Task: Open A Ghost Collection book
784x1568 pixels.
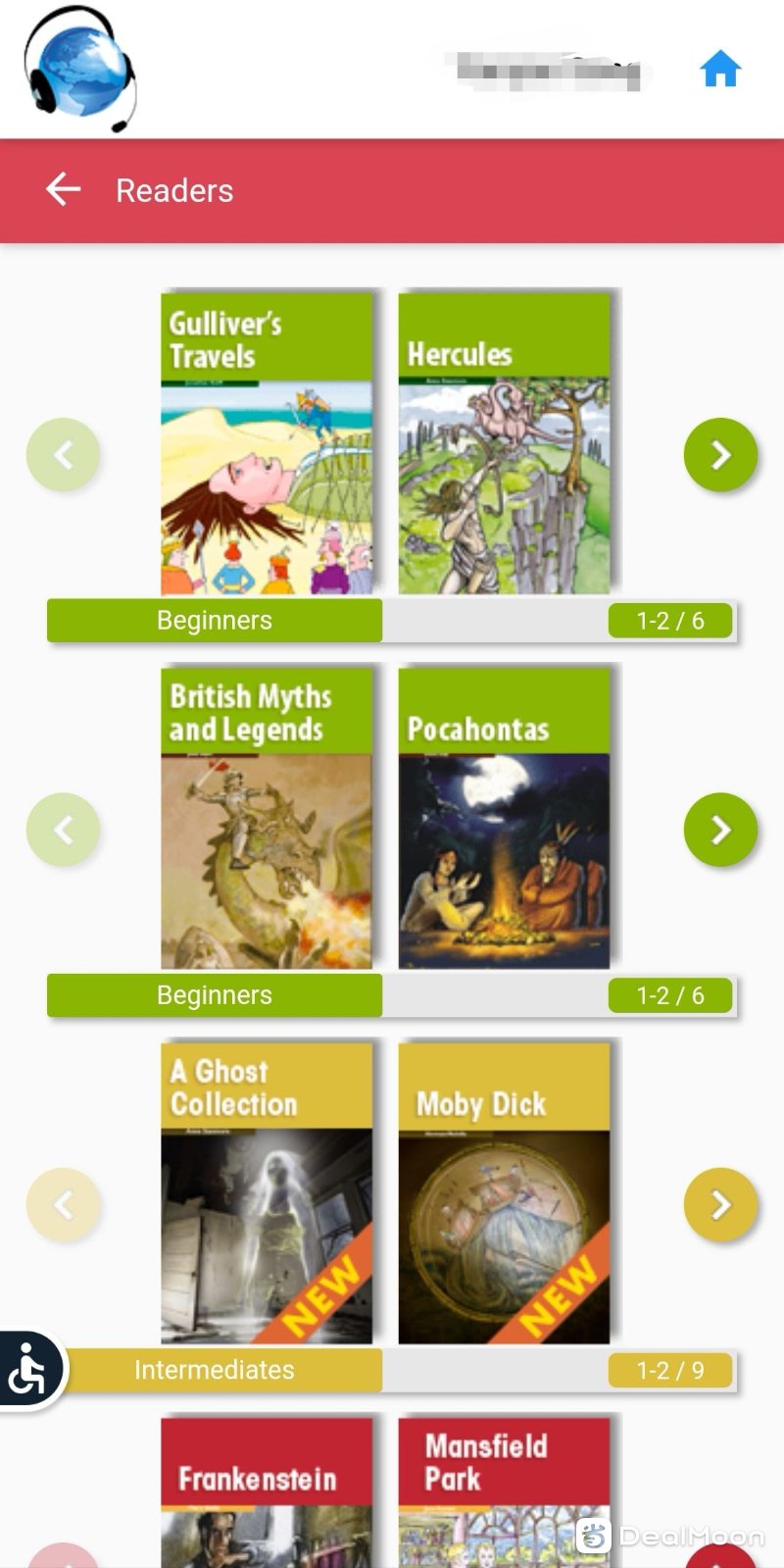Action: tap(267, 1192)
